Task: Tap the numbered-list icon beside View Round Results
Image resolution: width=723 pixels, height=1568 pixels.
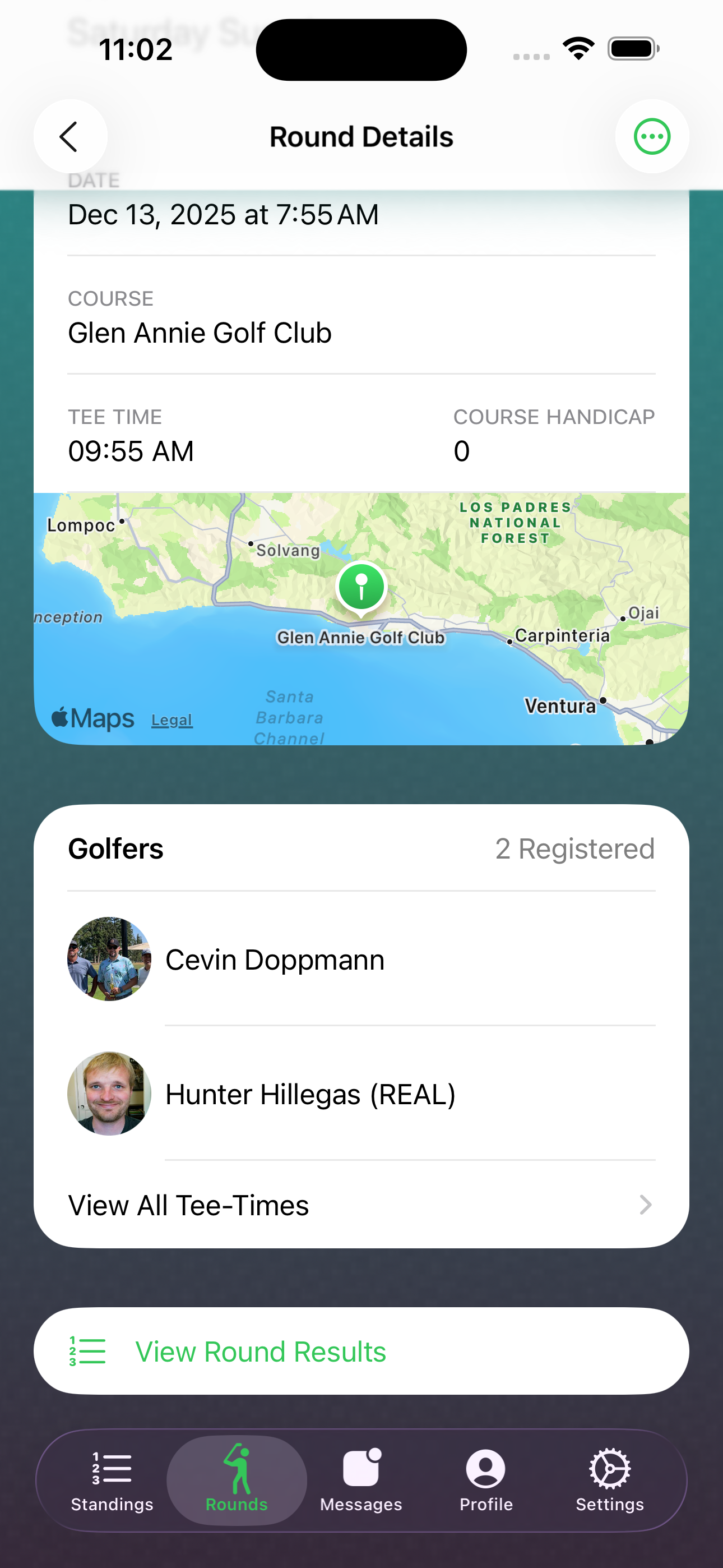Action: tap(87, 1351)
